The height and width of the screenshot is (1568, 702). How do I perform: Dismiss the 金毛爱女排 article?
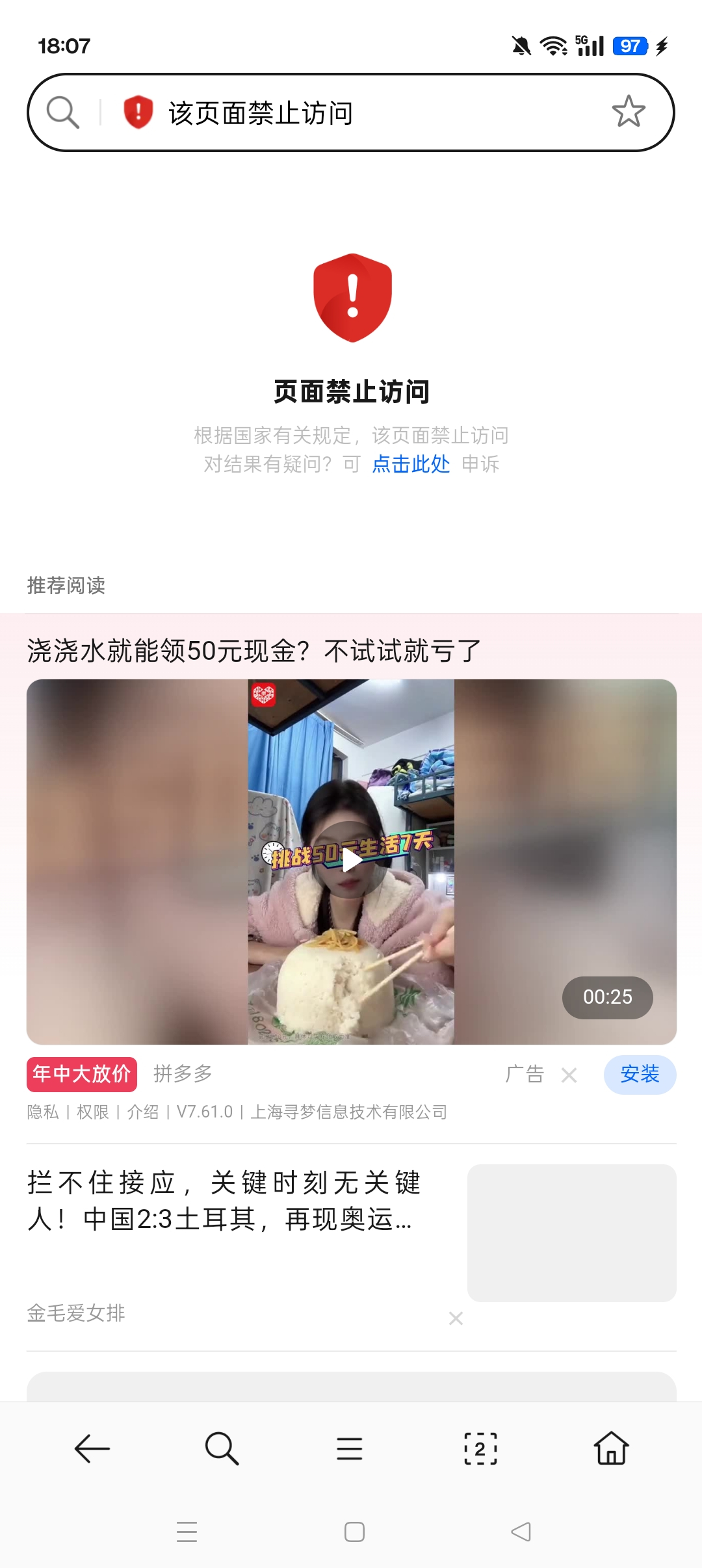point(456,1318)
